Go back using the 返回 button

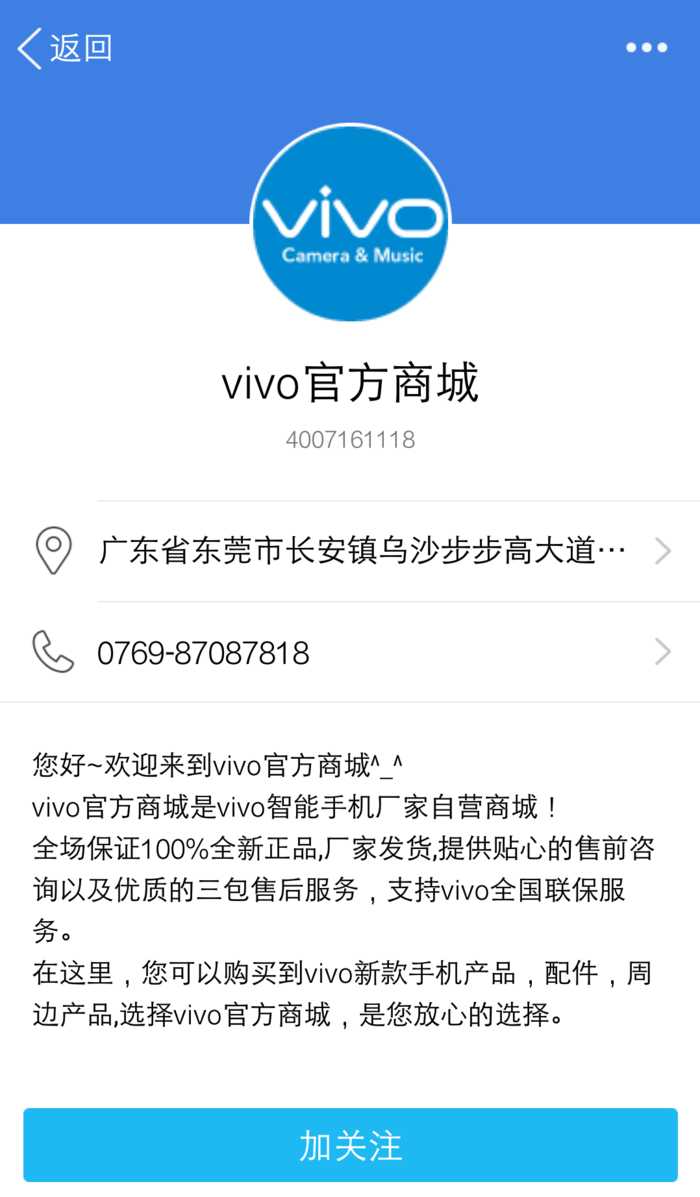coord(65,48)
